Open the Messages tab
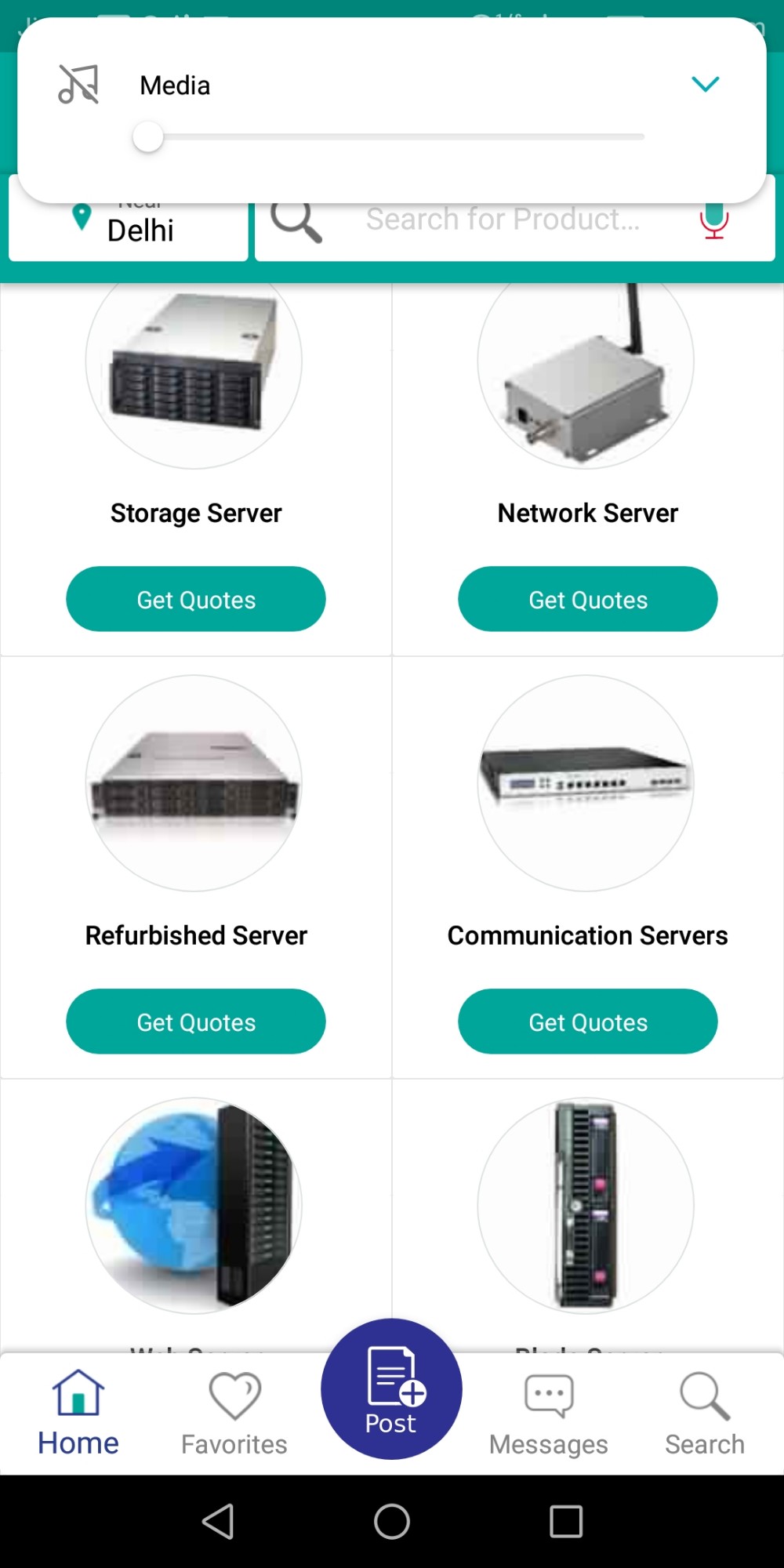The width and height of the screenshot is (784, 1568). pyautogui.click(x=549, y=1413)
